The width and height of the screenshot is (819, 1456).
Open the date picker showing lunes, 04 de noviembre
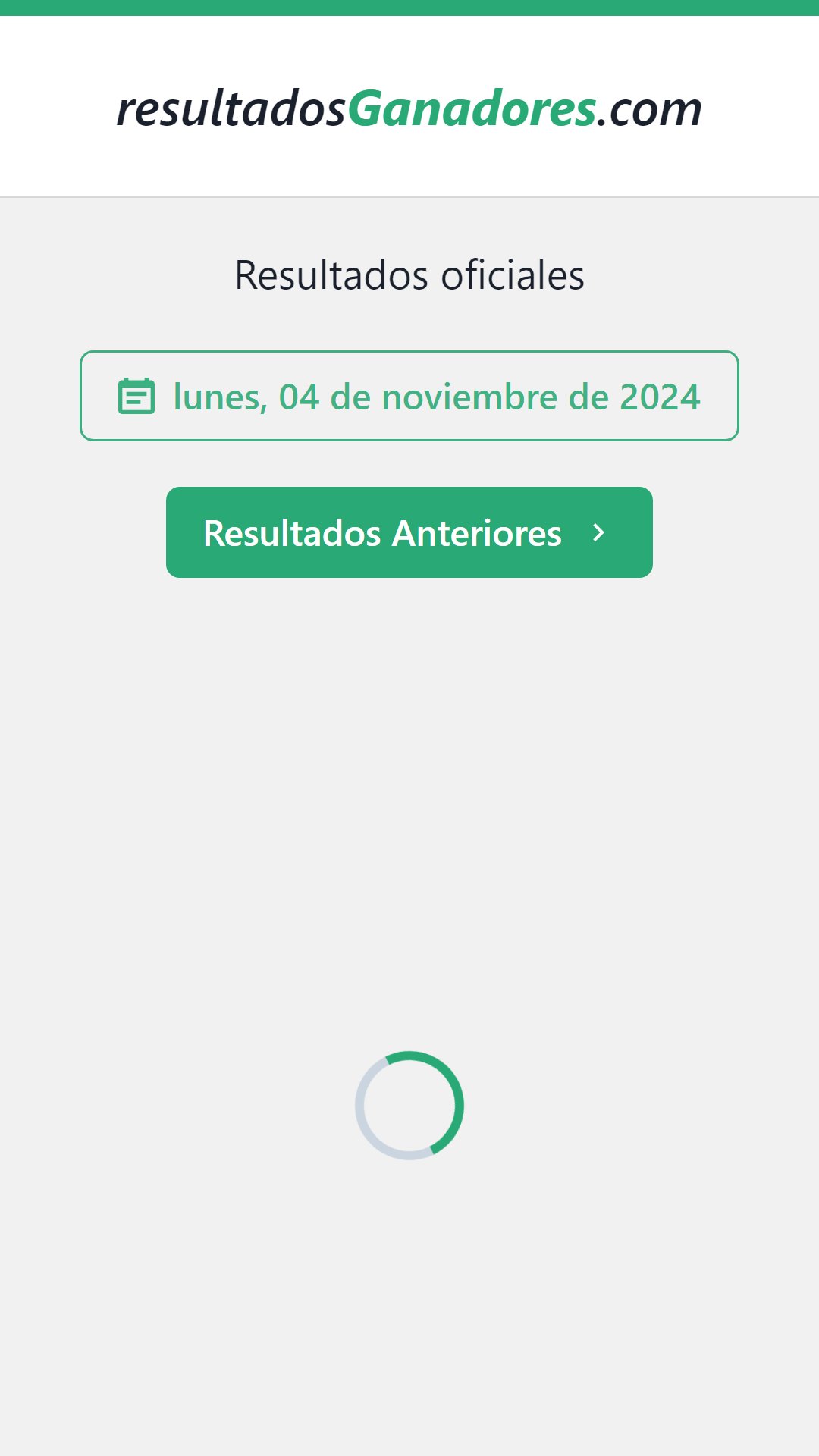coord(409,396)
